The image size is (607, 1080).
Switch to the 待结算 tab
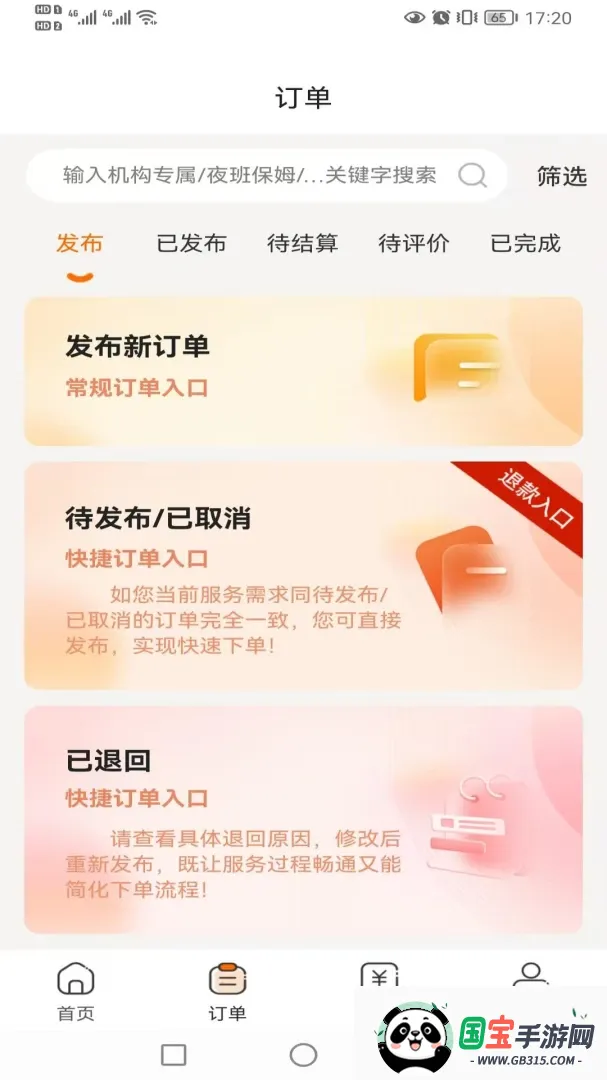tap(302, 243)
